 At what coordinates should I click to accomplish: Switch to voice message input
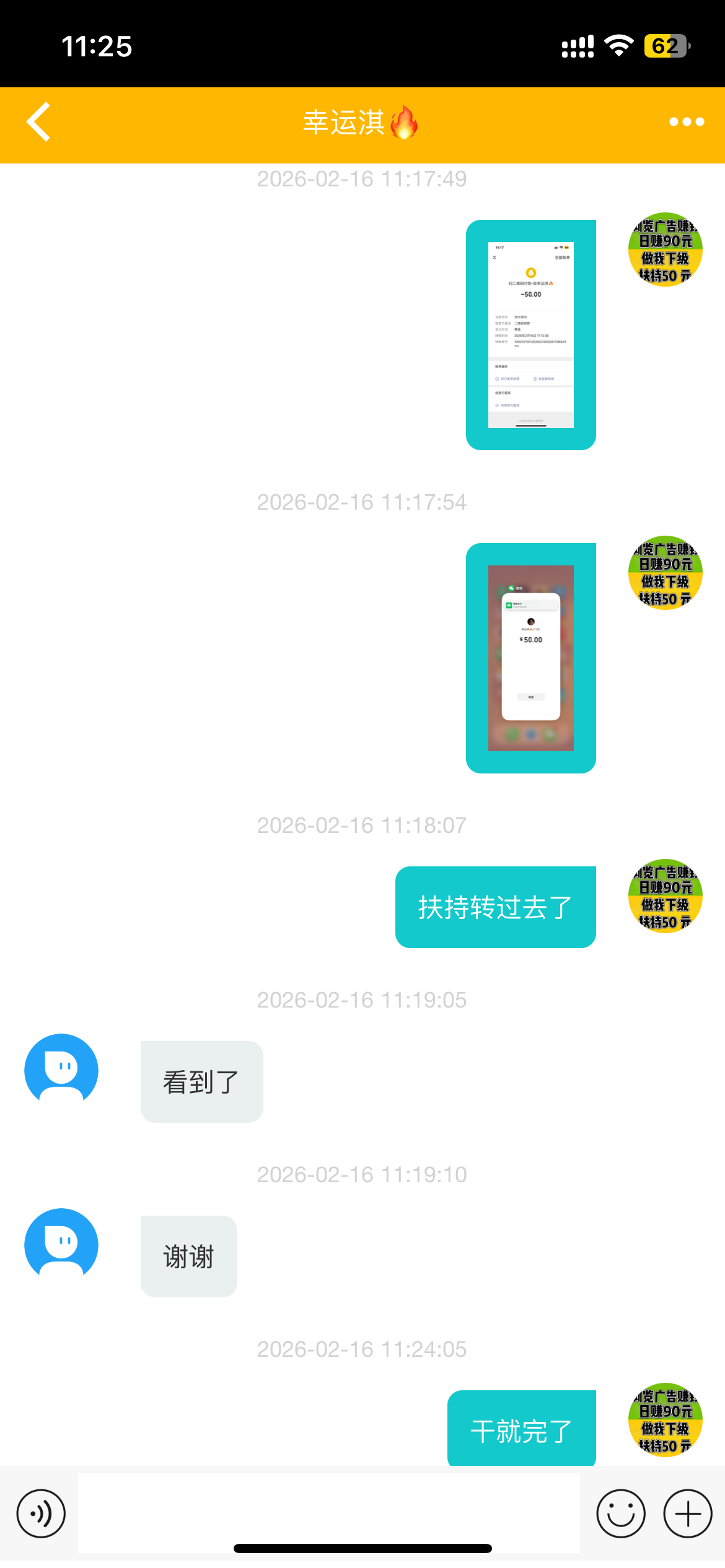click(41, 1514)
